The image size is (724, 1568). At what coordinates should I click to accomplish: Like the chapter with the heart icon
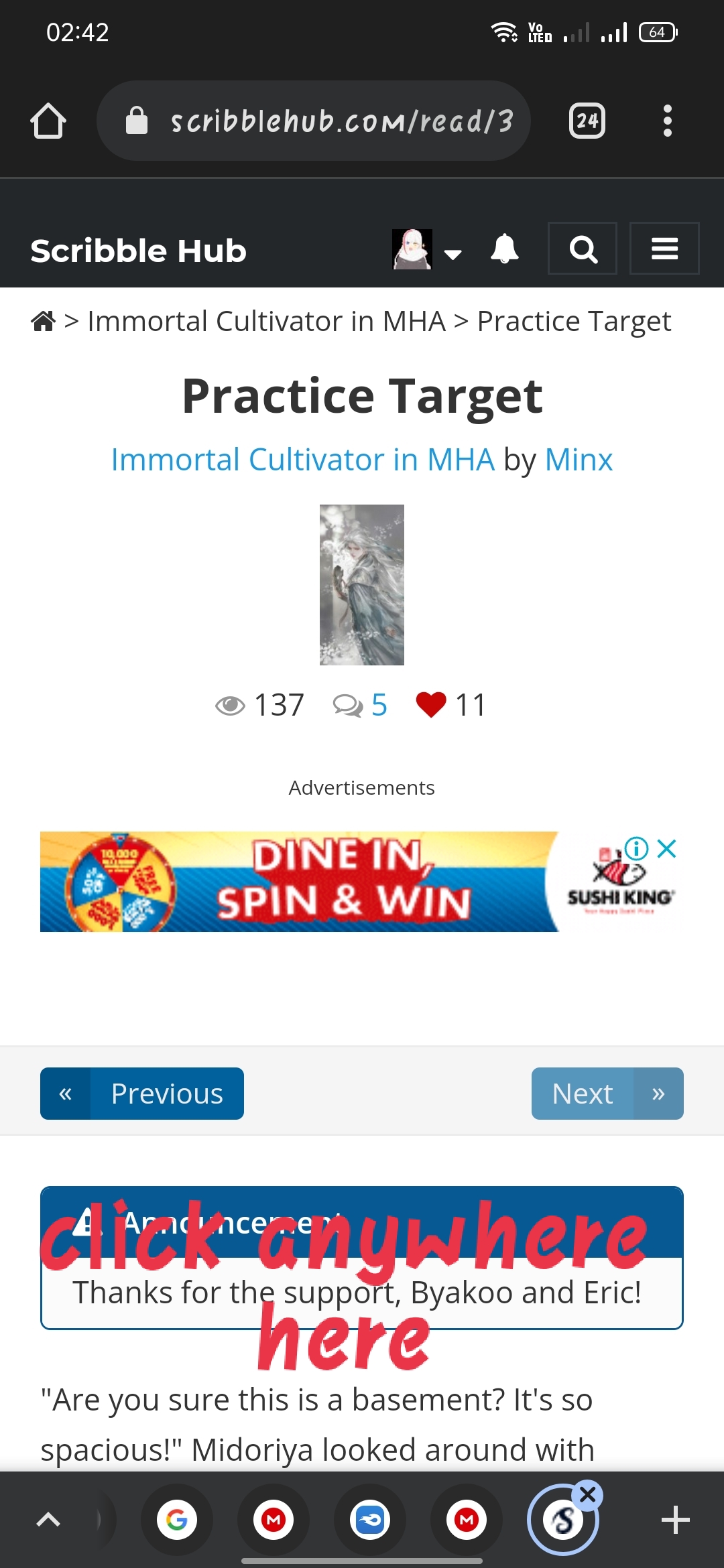pos(431,705)
